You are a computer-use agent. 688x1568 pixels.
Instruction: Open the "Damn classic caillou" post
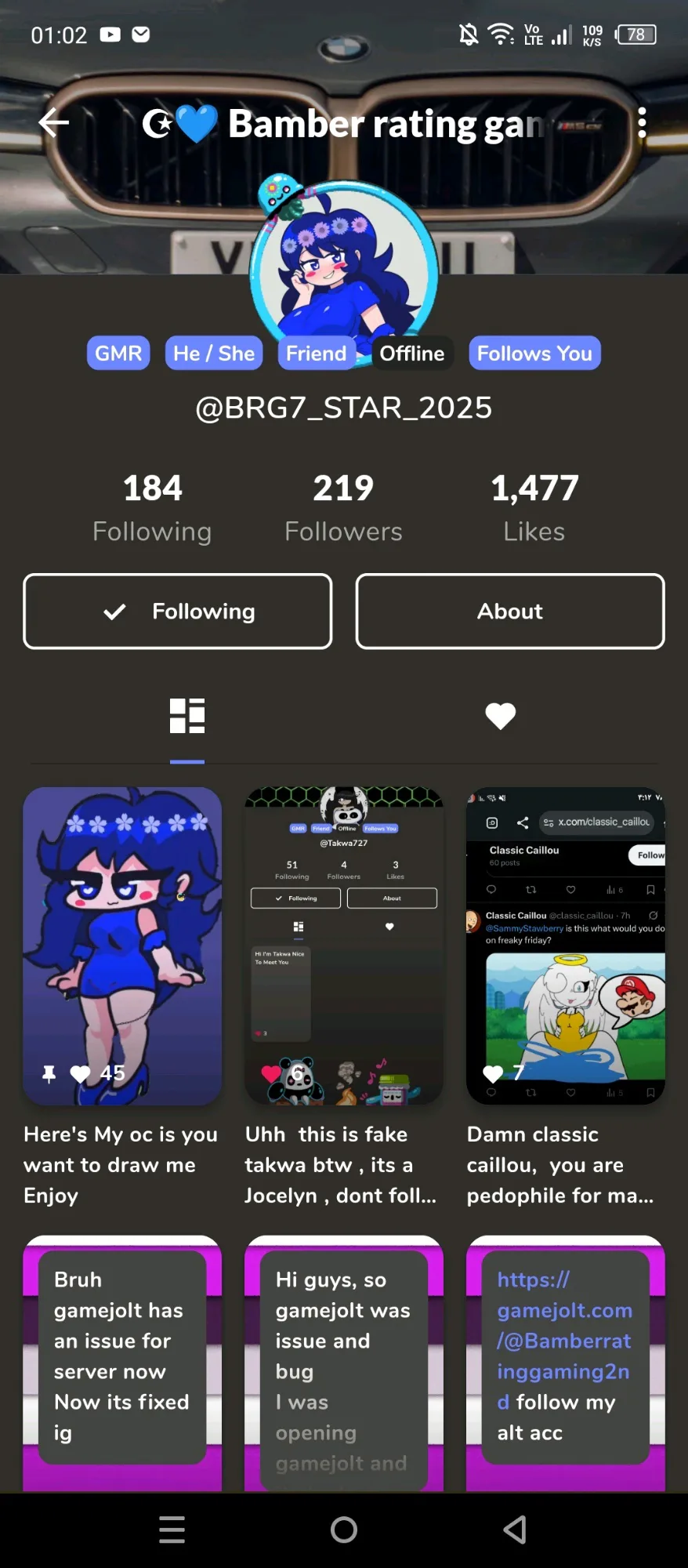point(566,946)
